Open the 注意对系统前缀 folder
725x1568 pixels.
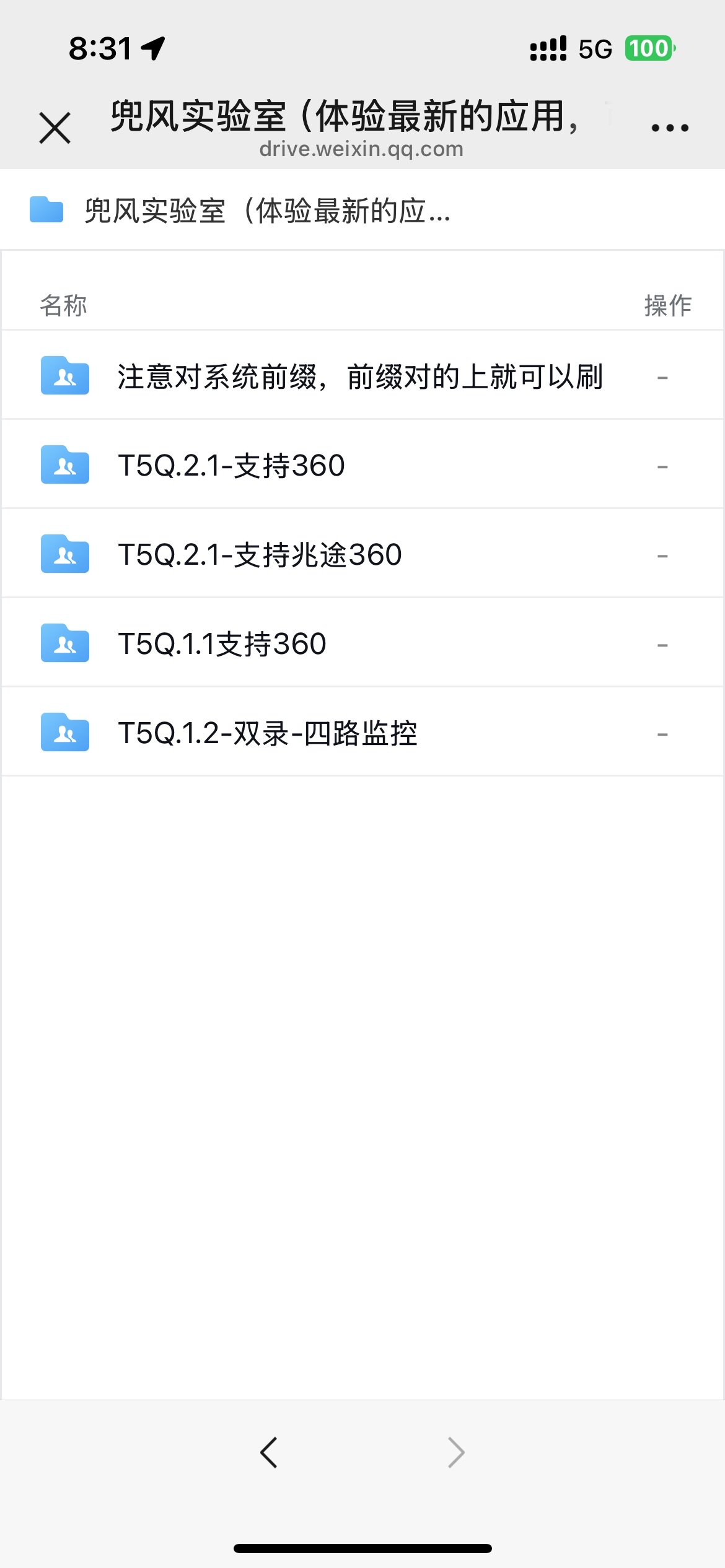click(x=359, y=377)
